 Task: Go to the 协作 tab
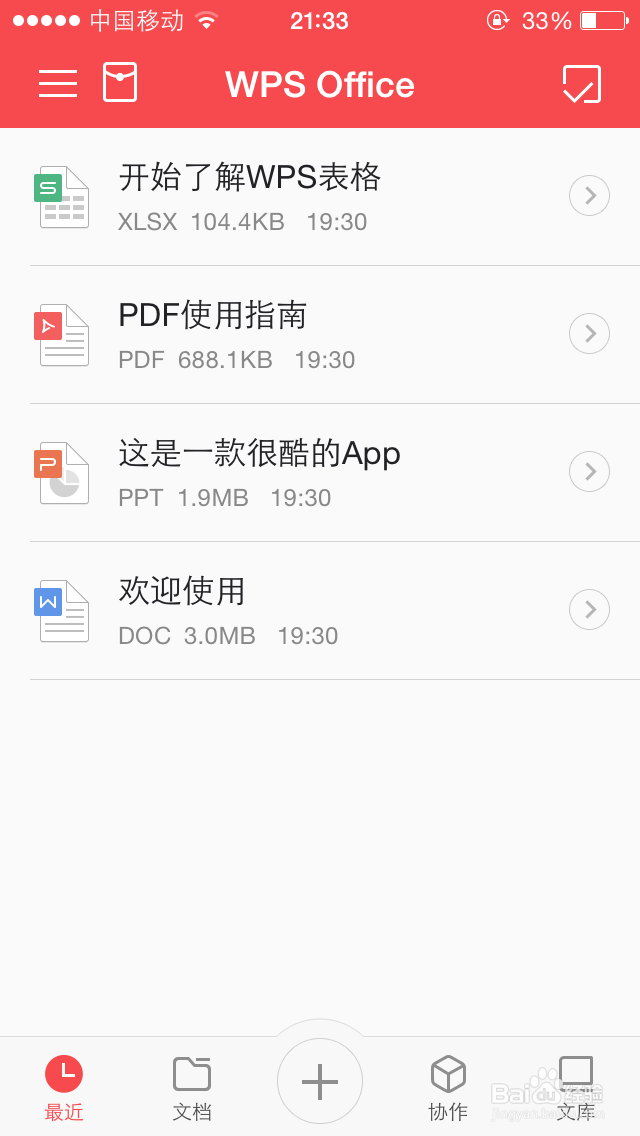448,1086
